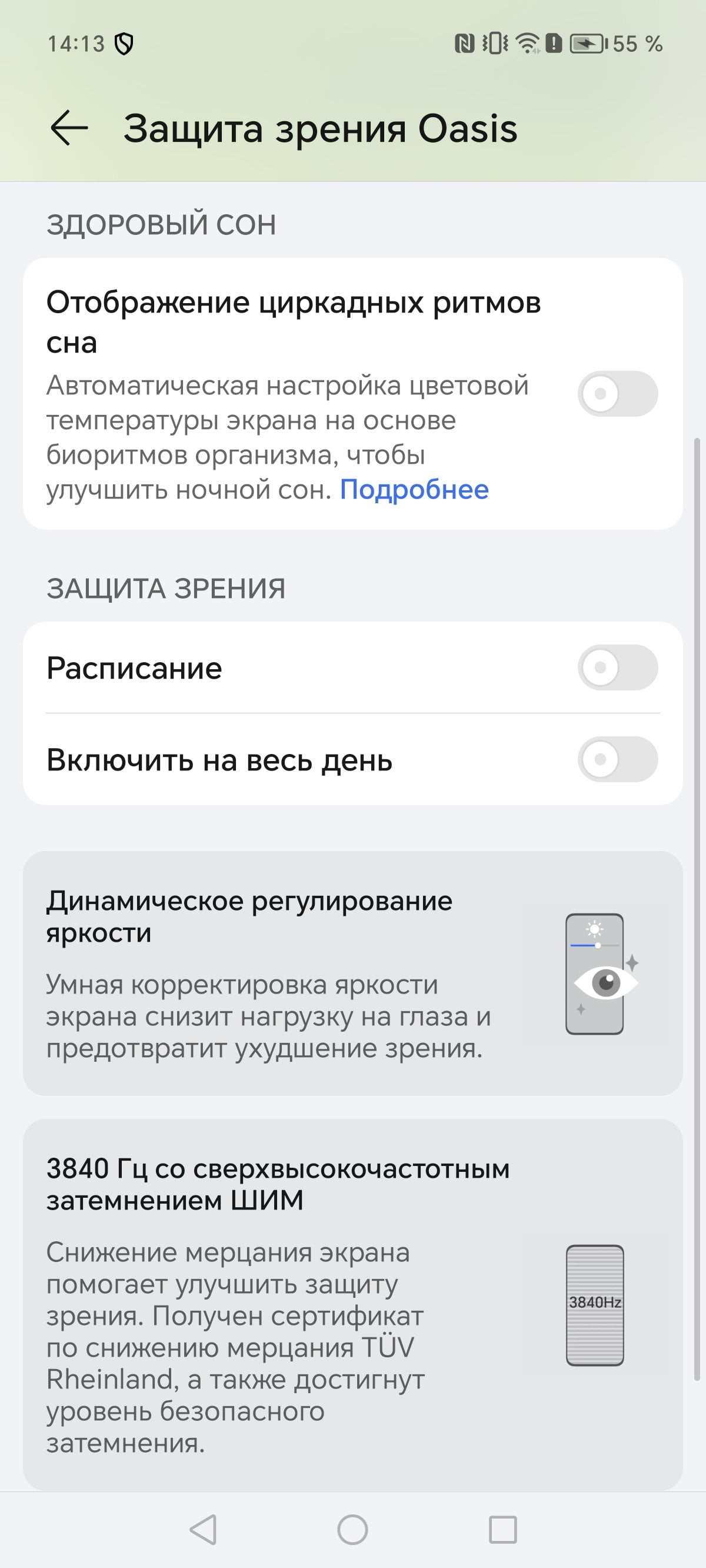706x1568 pixels.
Task: Go back from Защита зрения Oasis
Action: [69, 128]
